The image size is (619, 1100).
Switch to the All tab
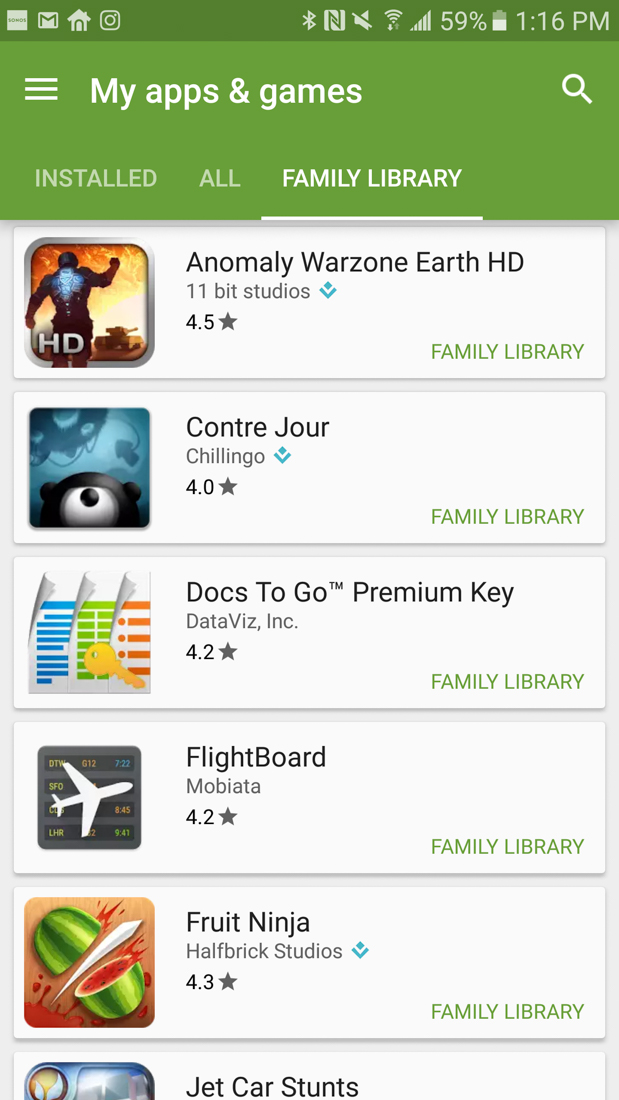click(220, 178)
